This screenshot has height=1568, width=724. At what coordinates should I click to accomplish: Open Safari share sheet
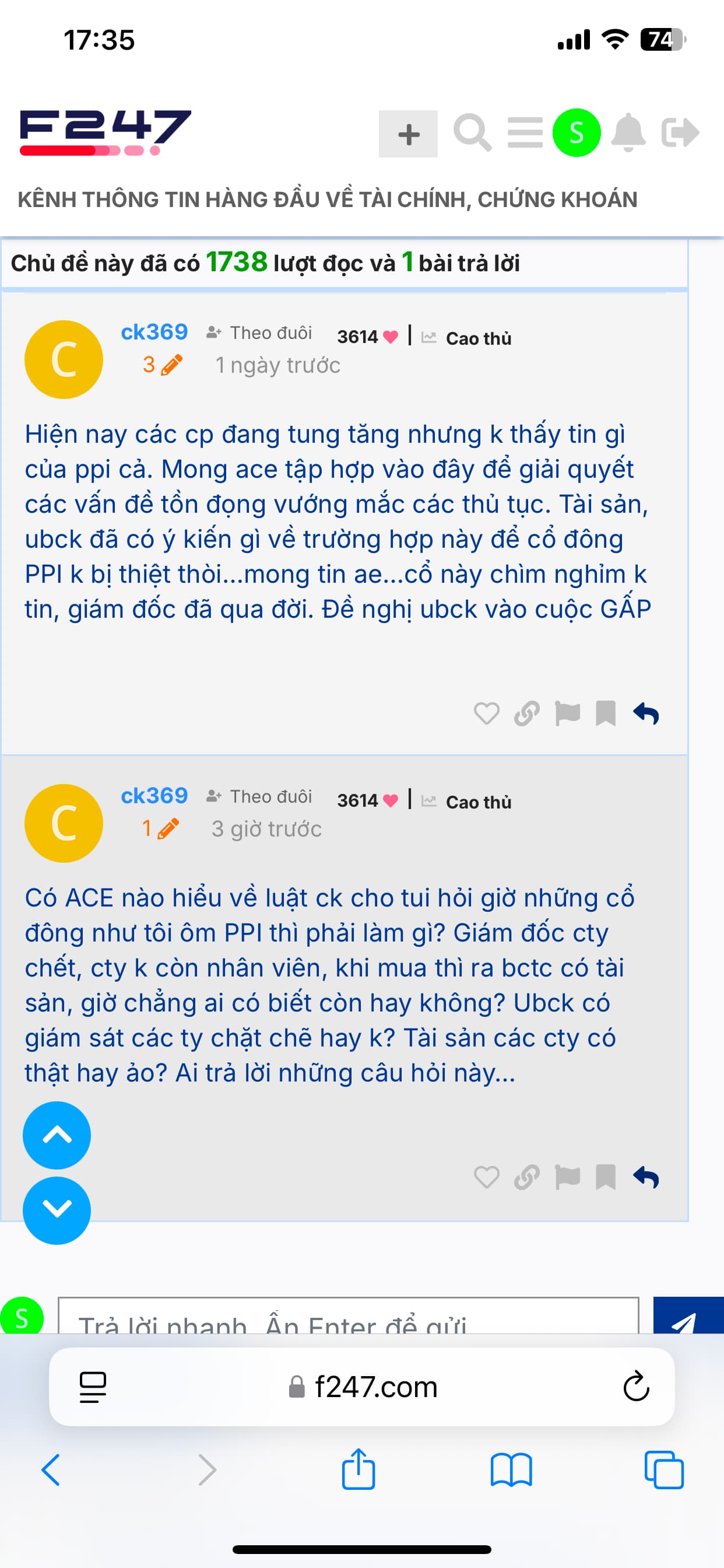[359, 1469]
